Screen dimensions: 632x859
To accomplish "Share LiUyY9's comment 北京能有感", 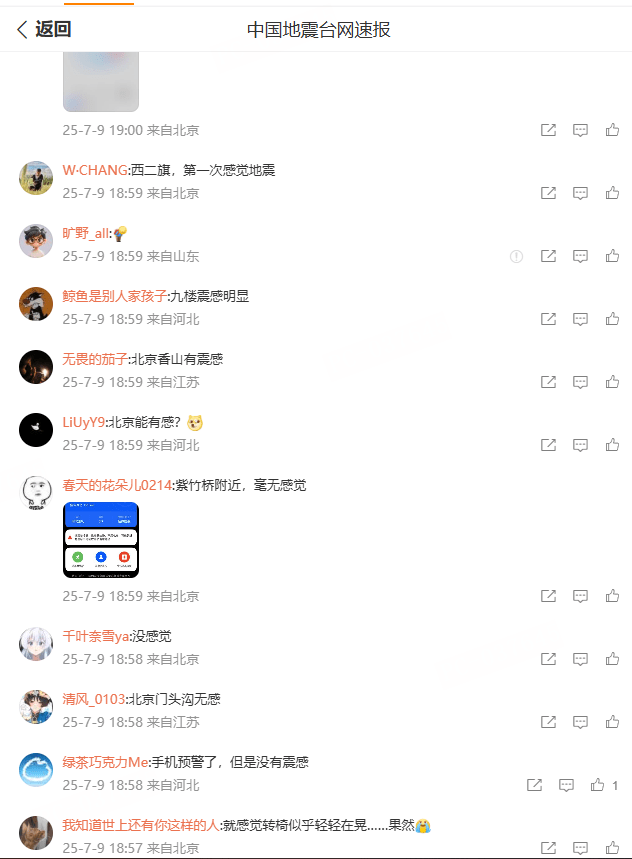I will click(548, 445).
